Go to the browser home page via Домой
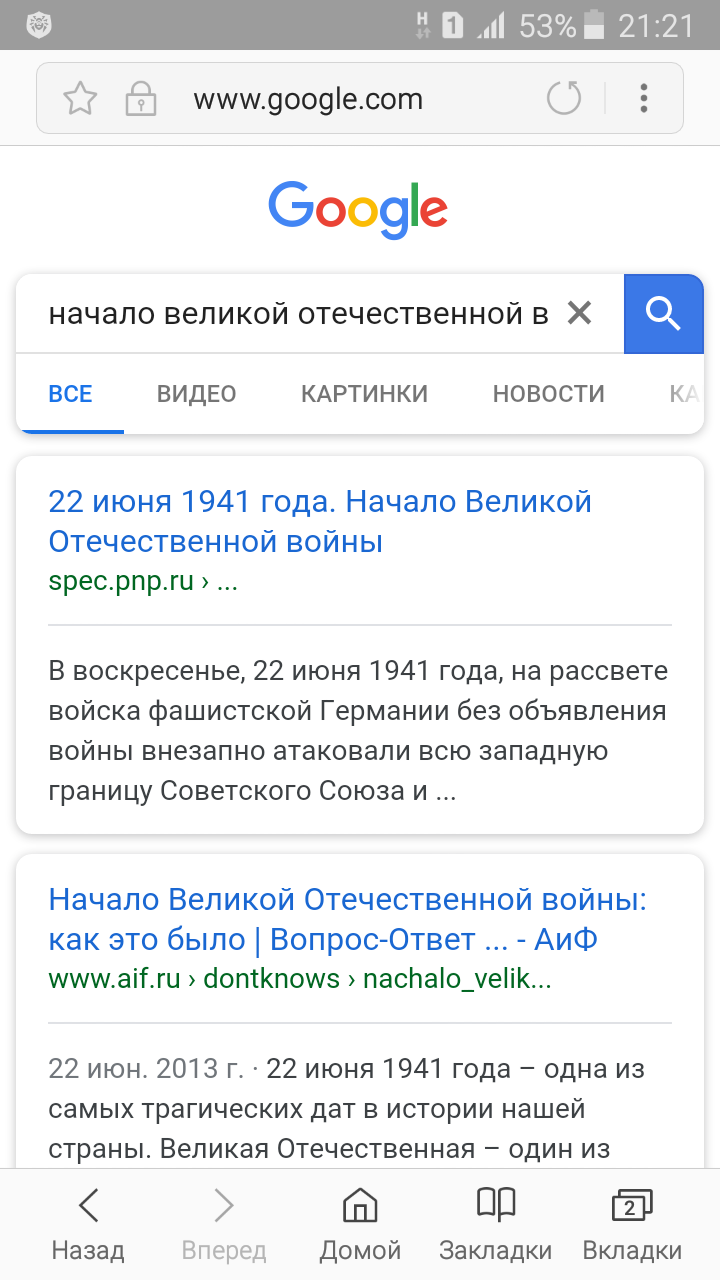 point(360,1224)
